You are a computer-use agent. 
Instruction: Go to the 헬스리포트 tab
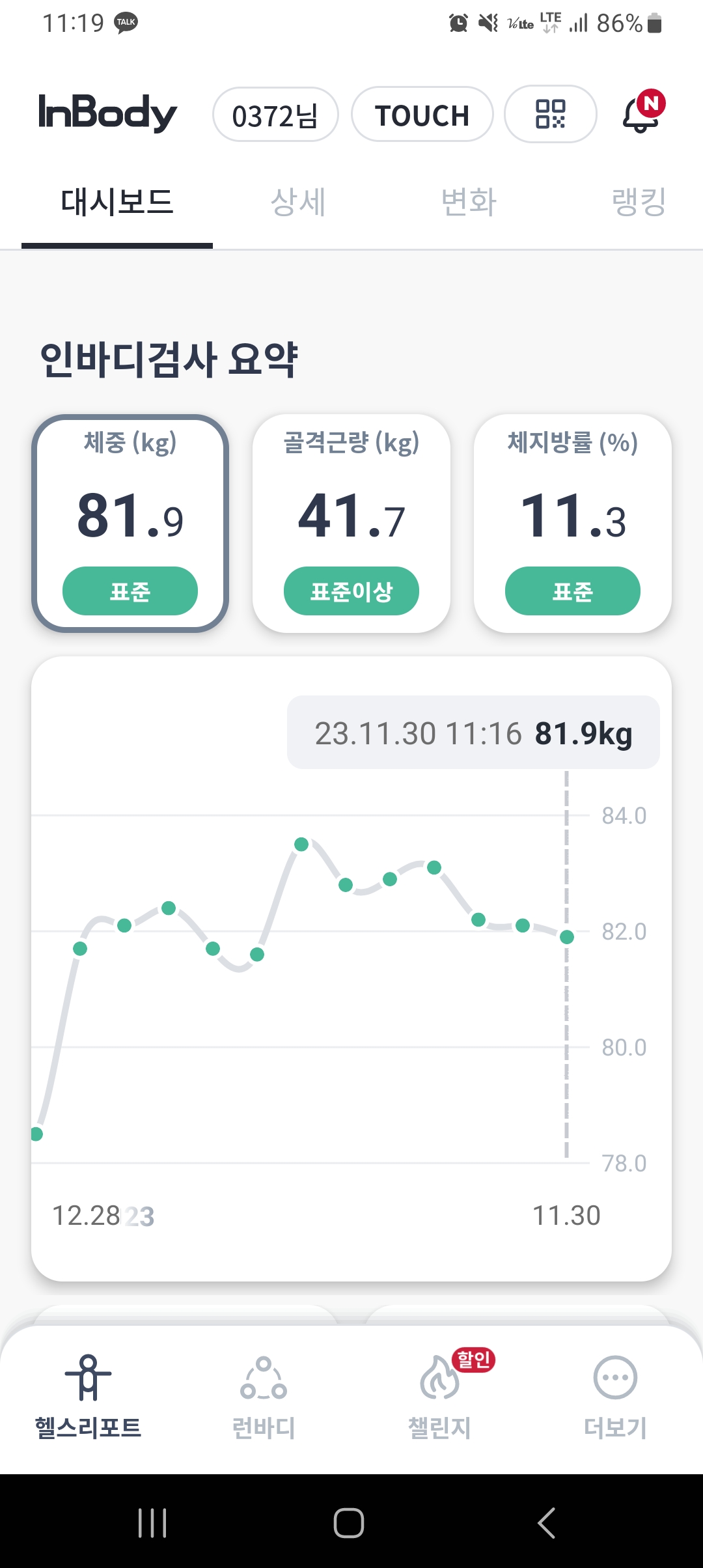[x=88, y=1397]
